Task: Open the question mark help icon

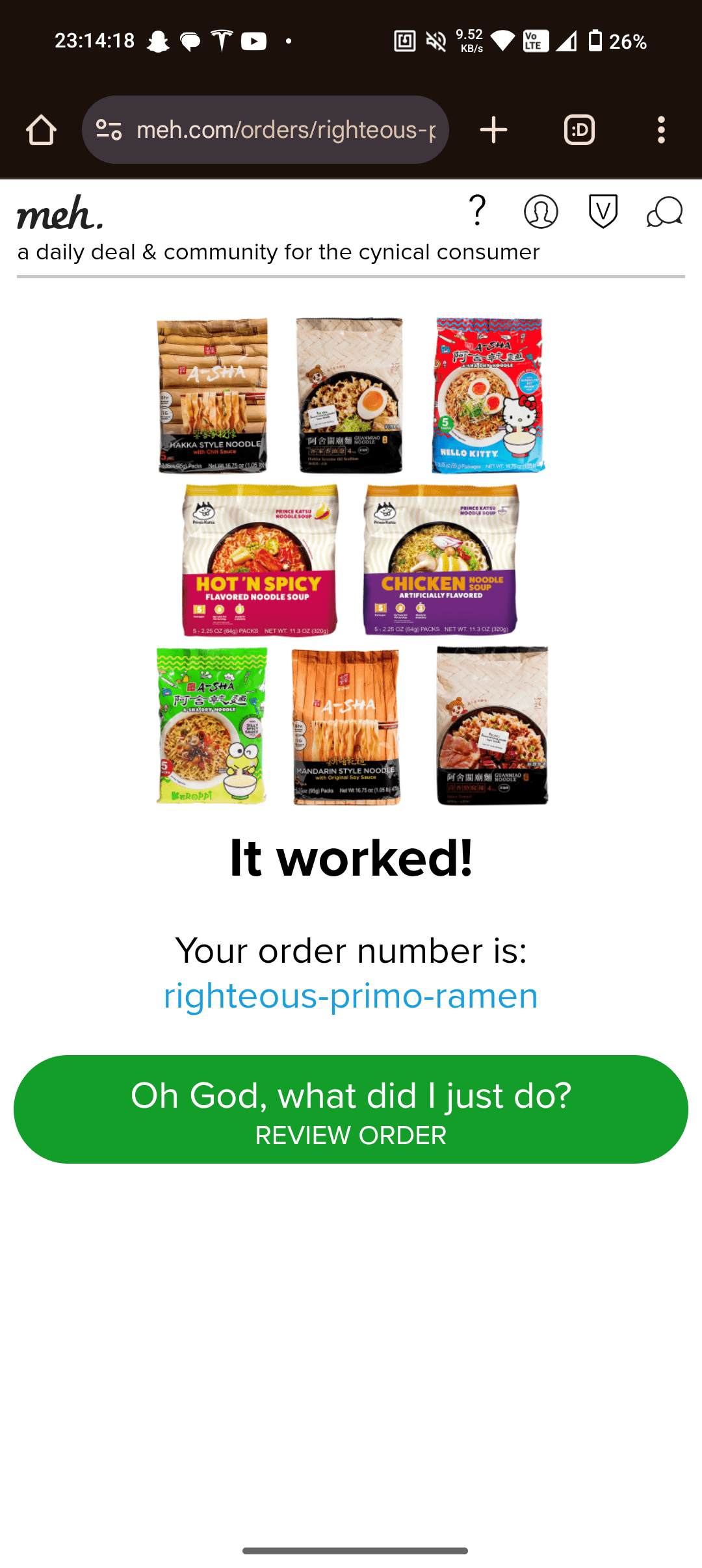Action: 478,211
